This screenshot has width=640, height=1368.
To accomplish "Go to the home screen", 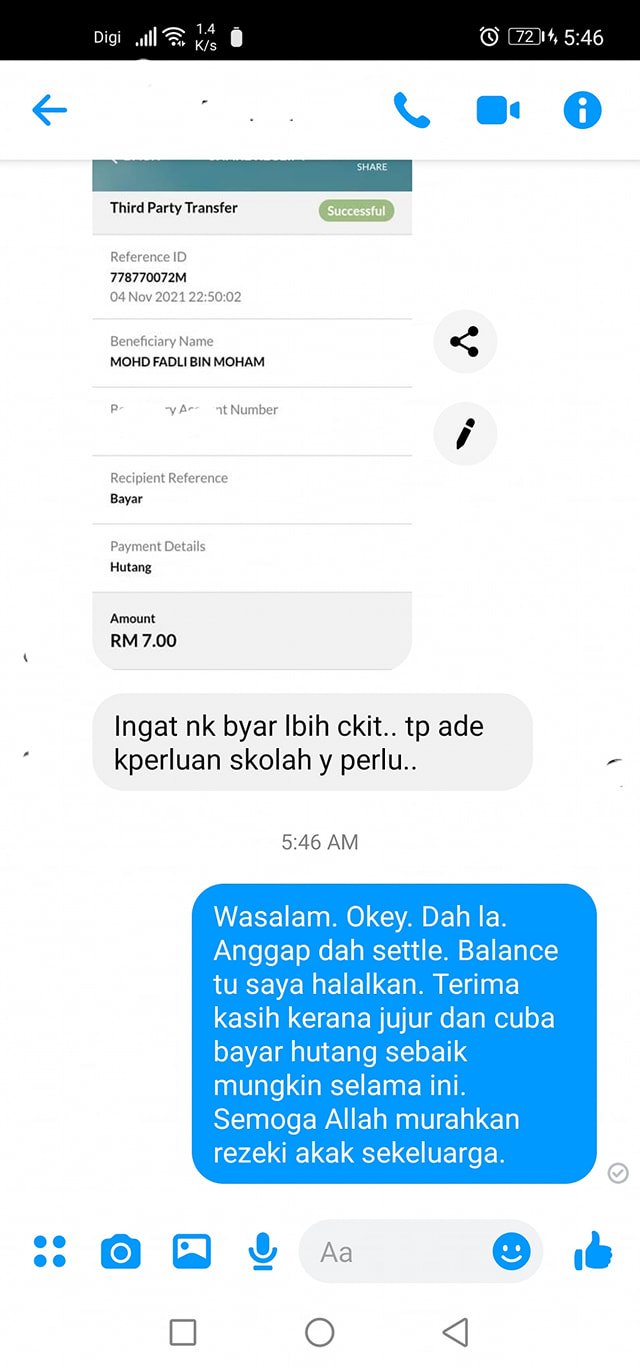I will [319, 1332].
